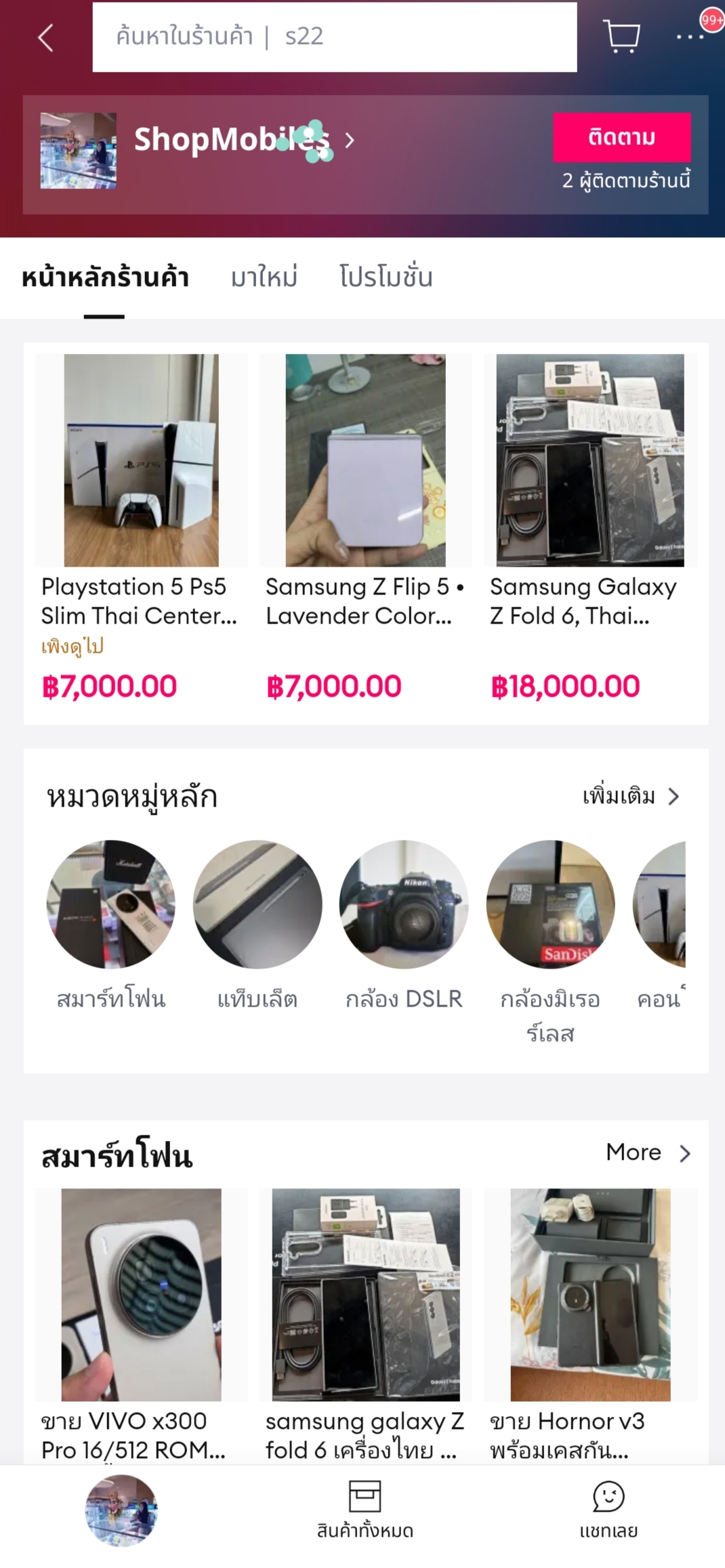Open the shopping cart
The width and height of the screenshot is (725, 1568).
click(x=621, y=37)
